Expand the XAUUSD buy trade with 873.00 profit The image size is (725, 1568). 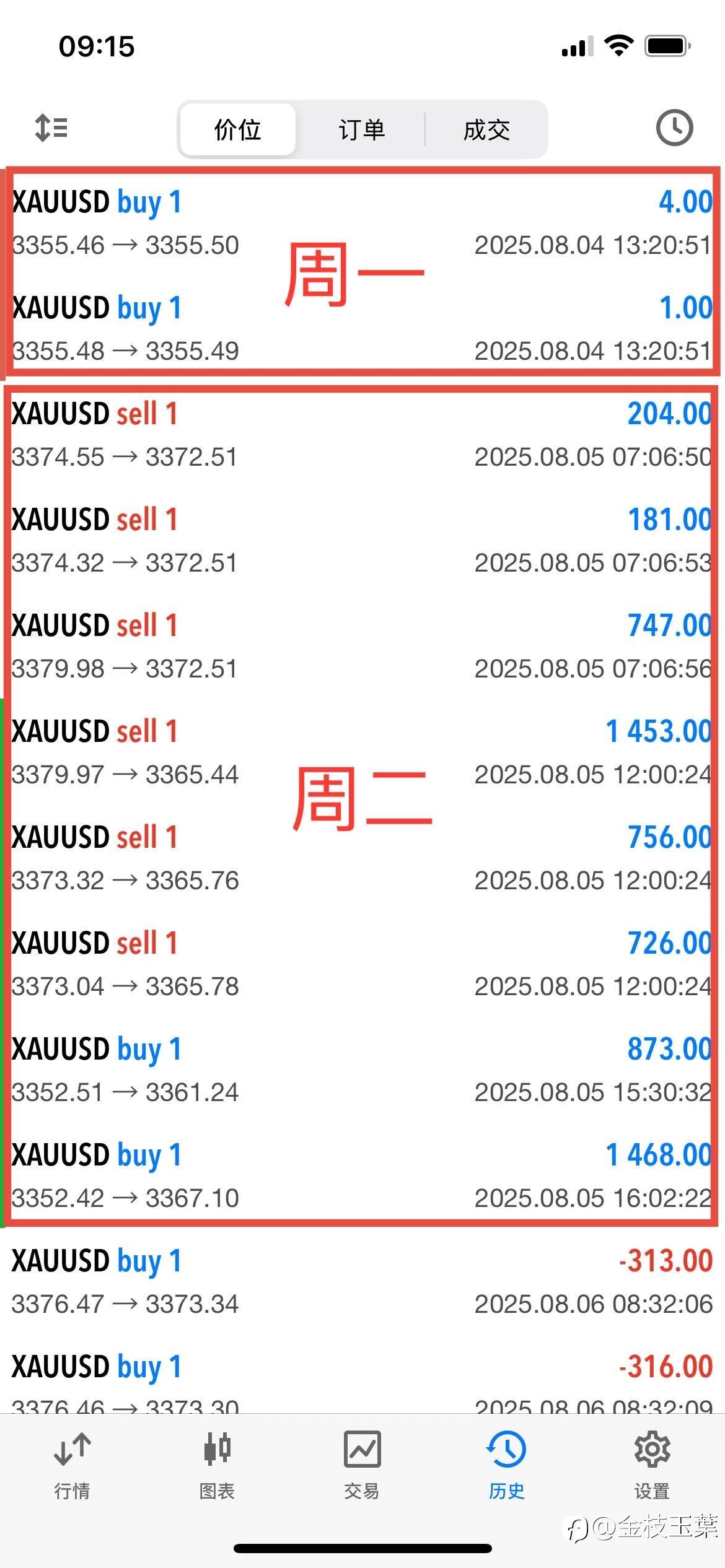[362, 1070]
